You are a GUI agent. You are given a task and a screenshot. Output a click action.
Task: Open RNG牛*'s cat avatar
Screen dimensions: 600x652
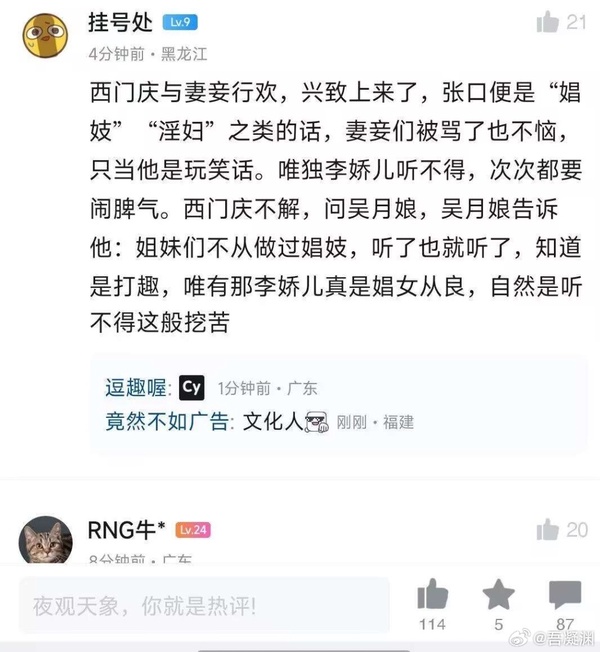44,541
